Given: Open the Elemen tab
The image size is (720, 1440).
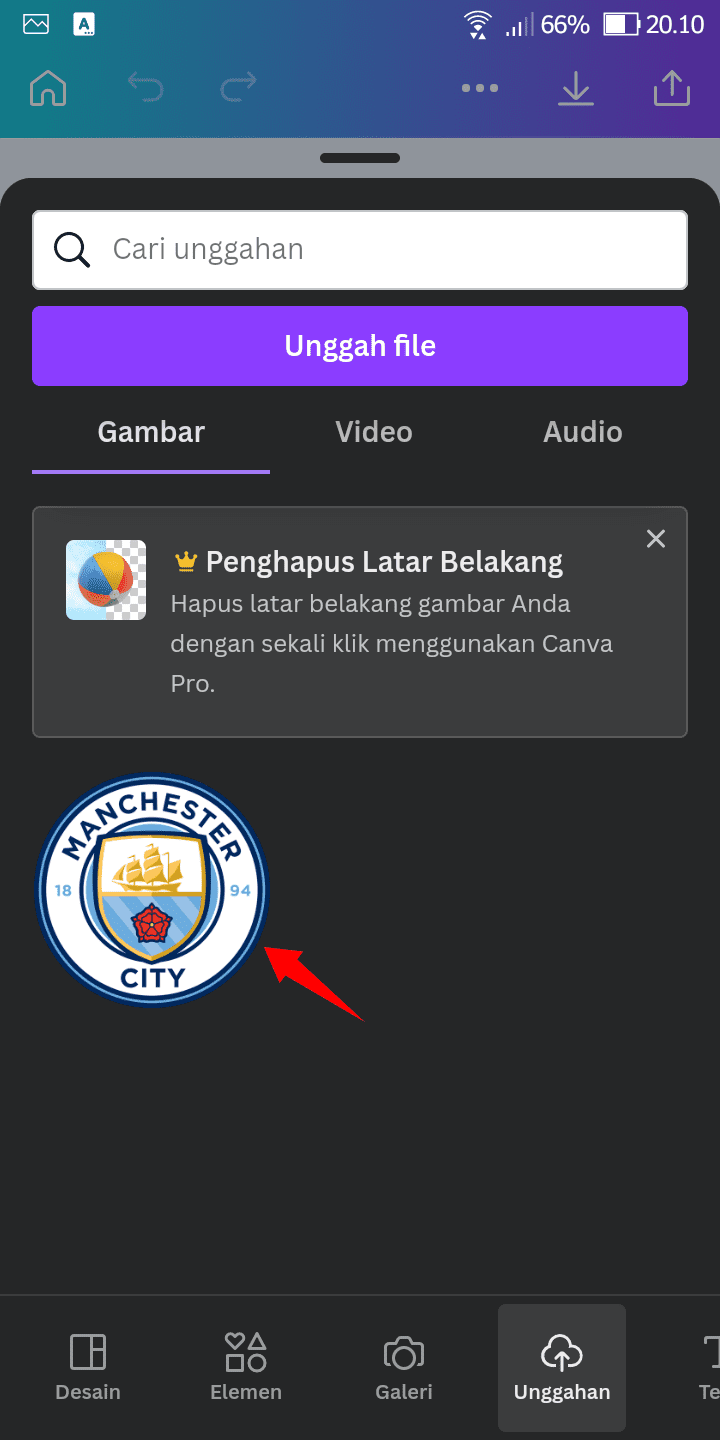Looking at the screenshot, I should 246,1367.
